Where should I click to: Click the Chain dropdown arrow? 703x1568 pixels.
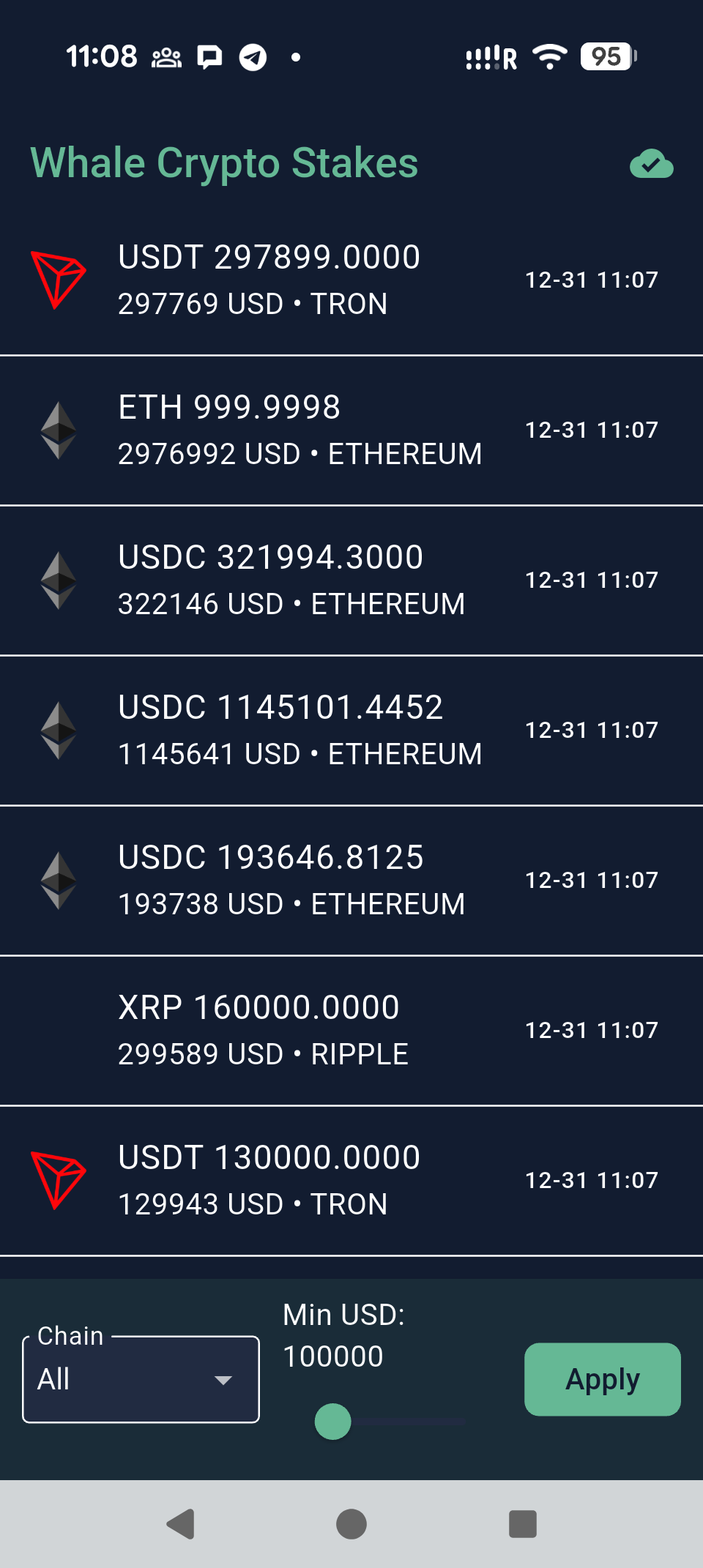(x=225, y=1379)
